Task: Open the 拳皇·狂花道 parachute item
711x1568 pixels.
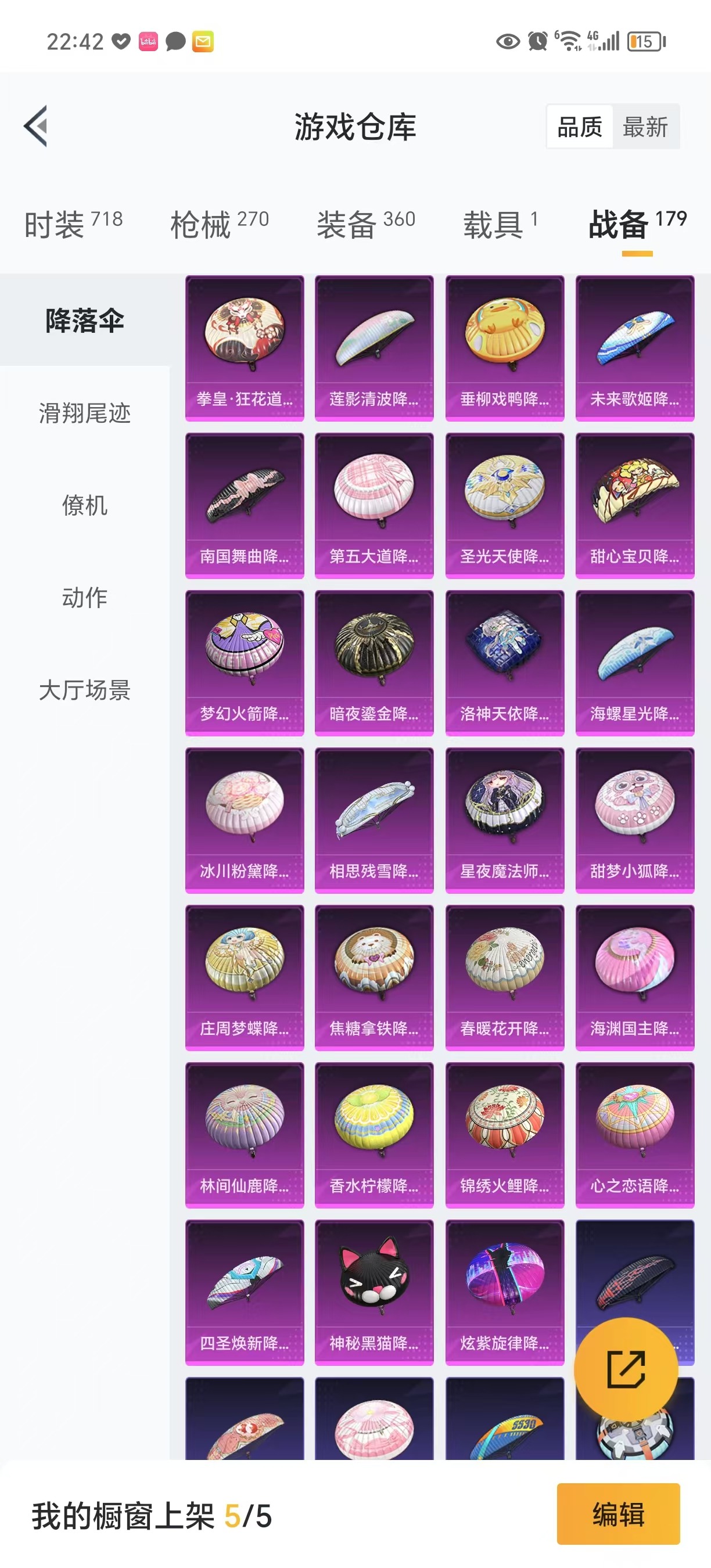Action: click(245, 348)
